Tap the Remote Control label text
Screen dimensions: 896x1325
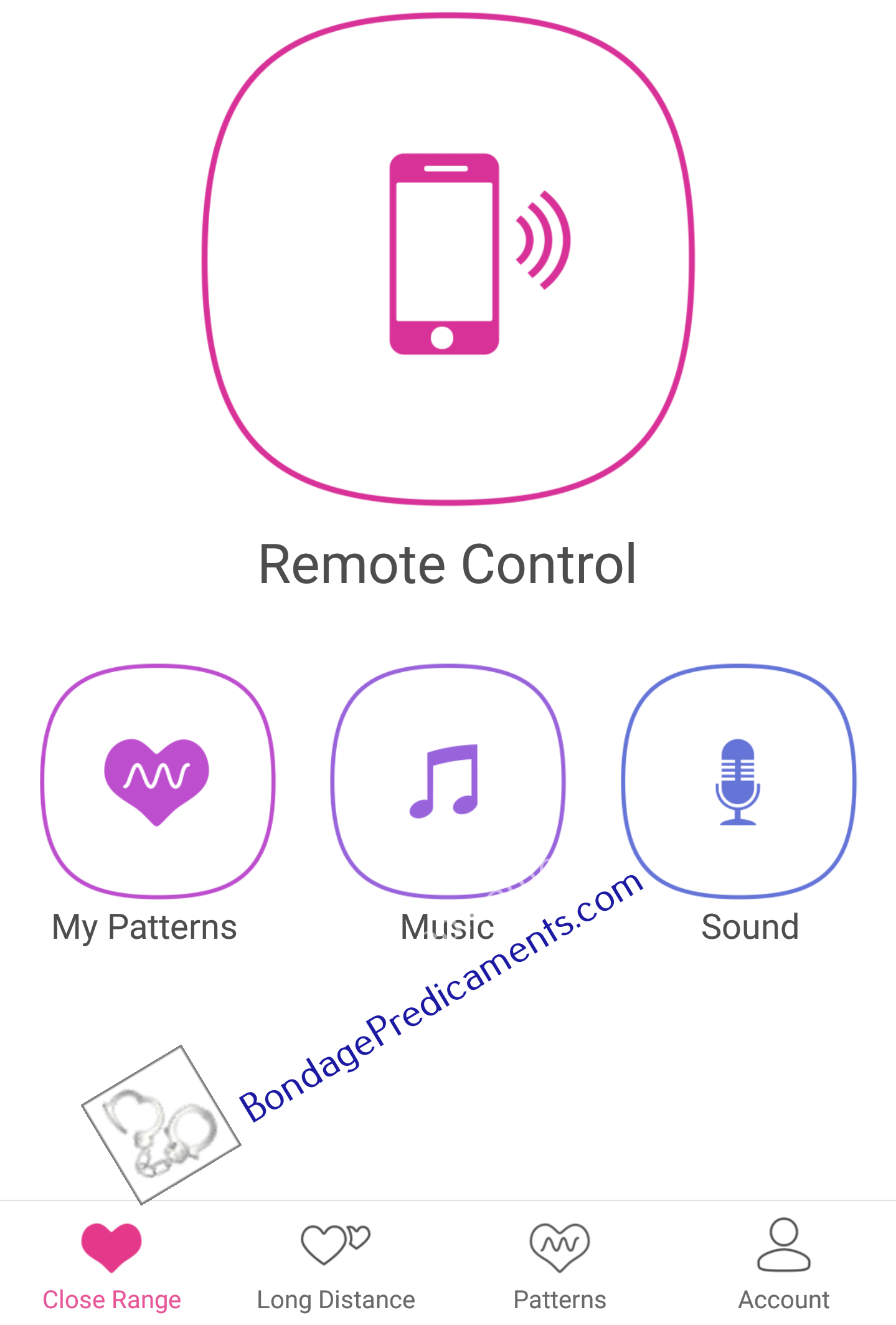click(448, 564)
